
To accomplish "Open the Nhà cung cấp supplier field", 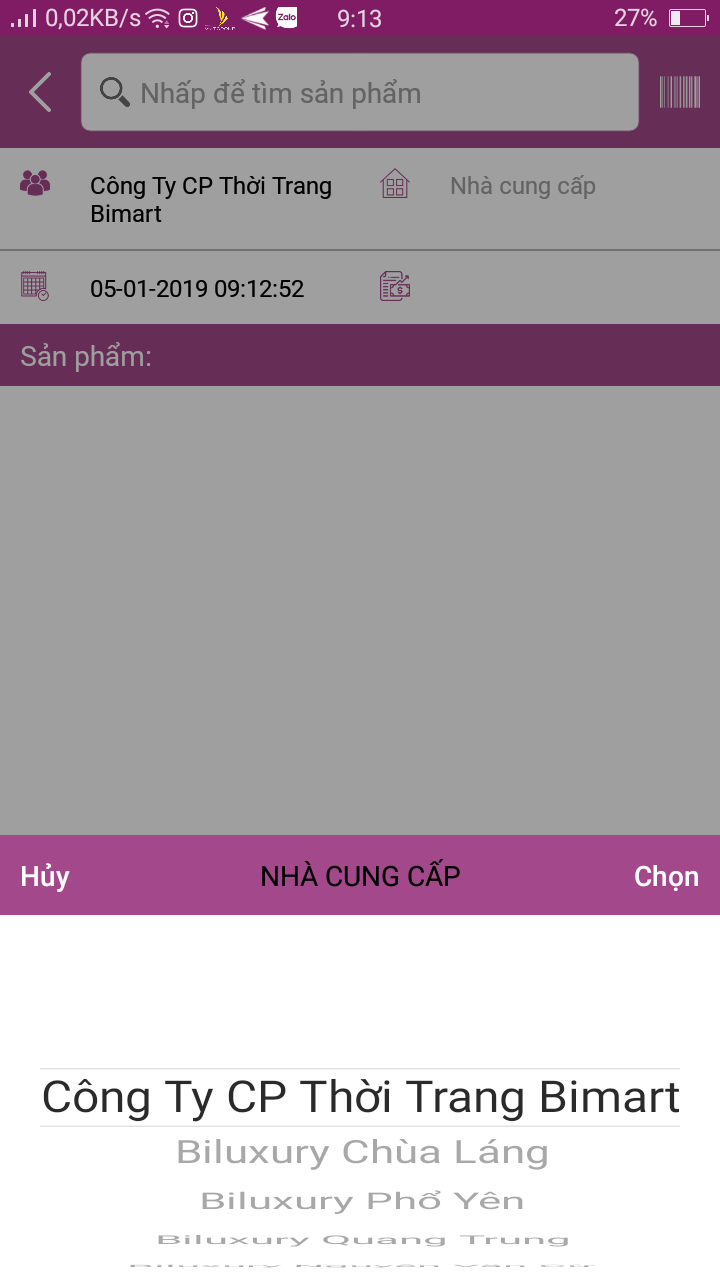I will coord(522,186).
